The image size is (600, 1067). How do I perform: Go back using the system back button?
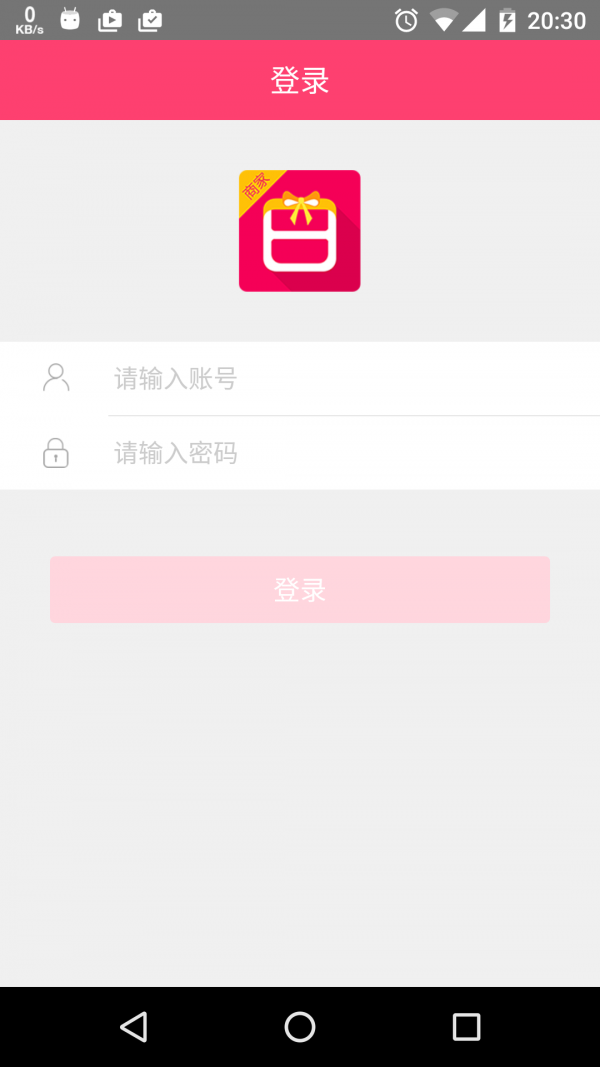click(133, 1027)
